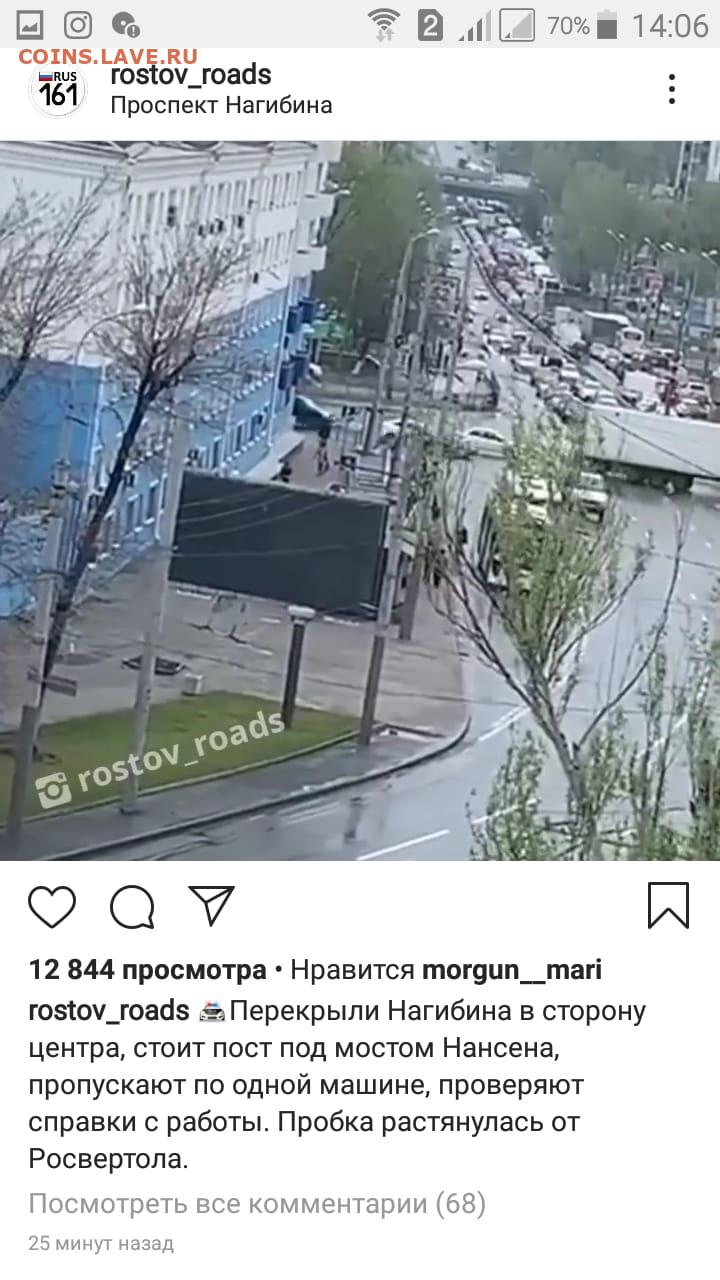Screen dimensions: 720x1280
Task: Tap Посмотреть все комментарии (68)
Action: point(257,1204)
